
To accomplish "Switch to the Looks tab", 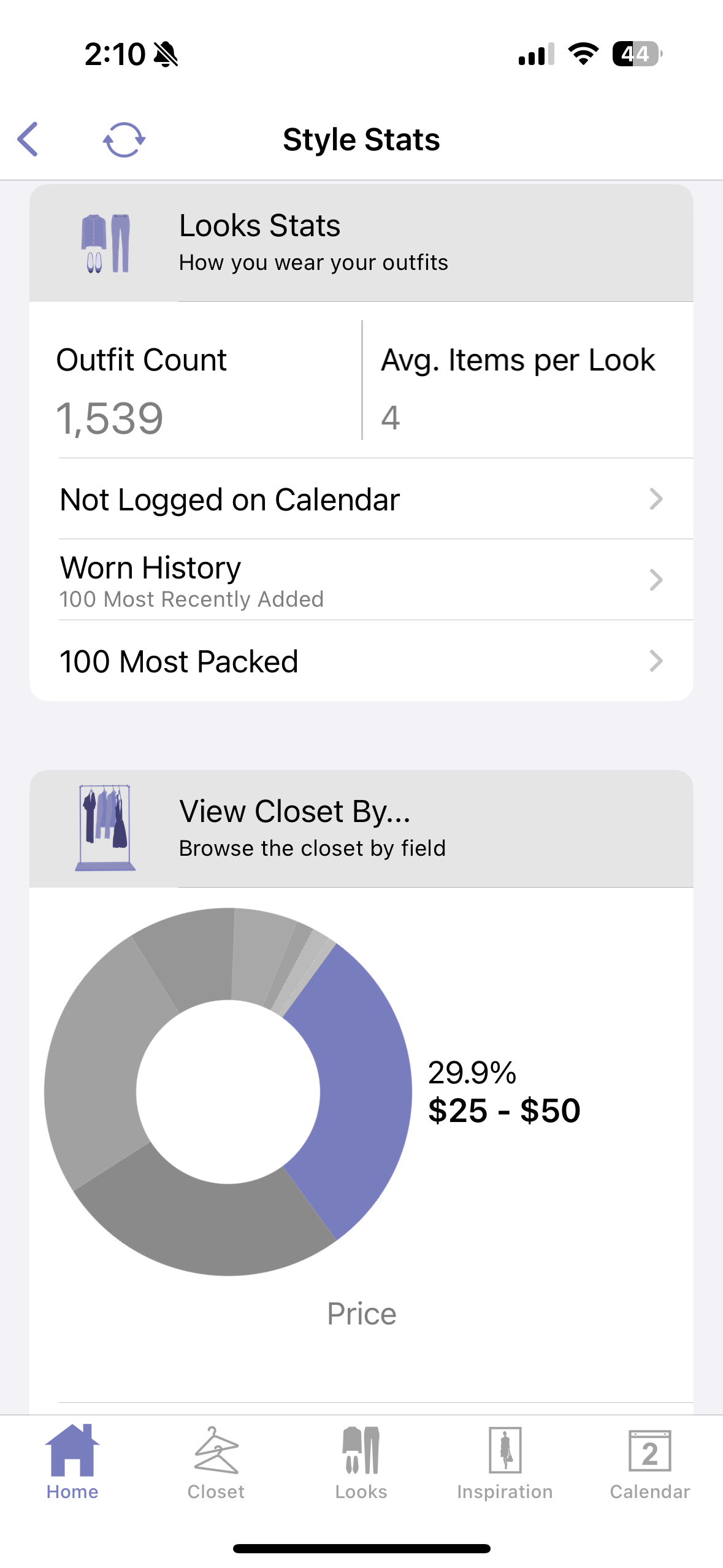I will [x=361, y=1463].
